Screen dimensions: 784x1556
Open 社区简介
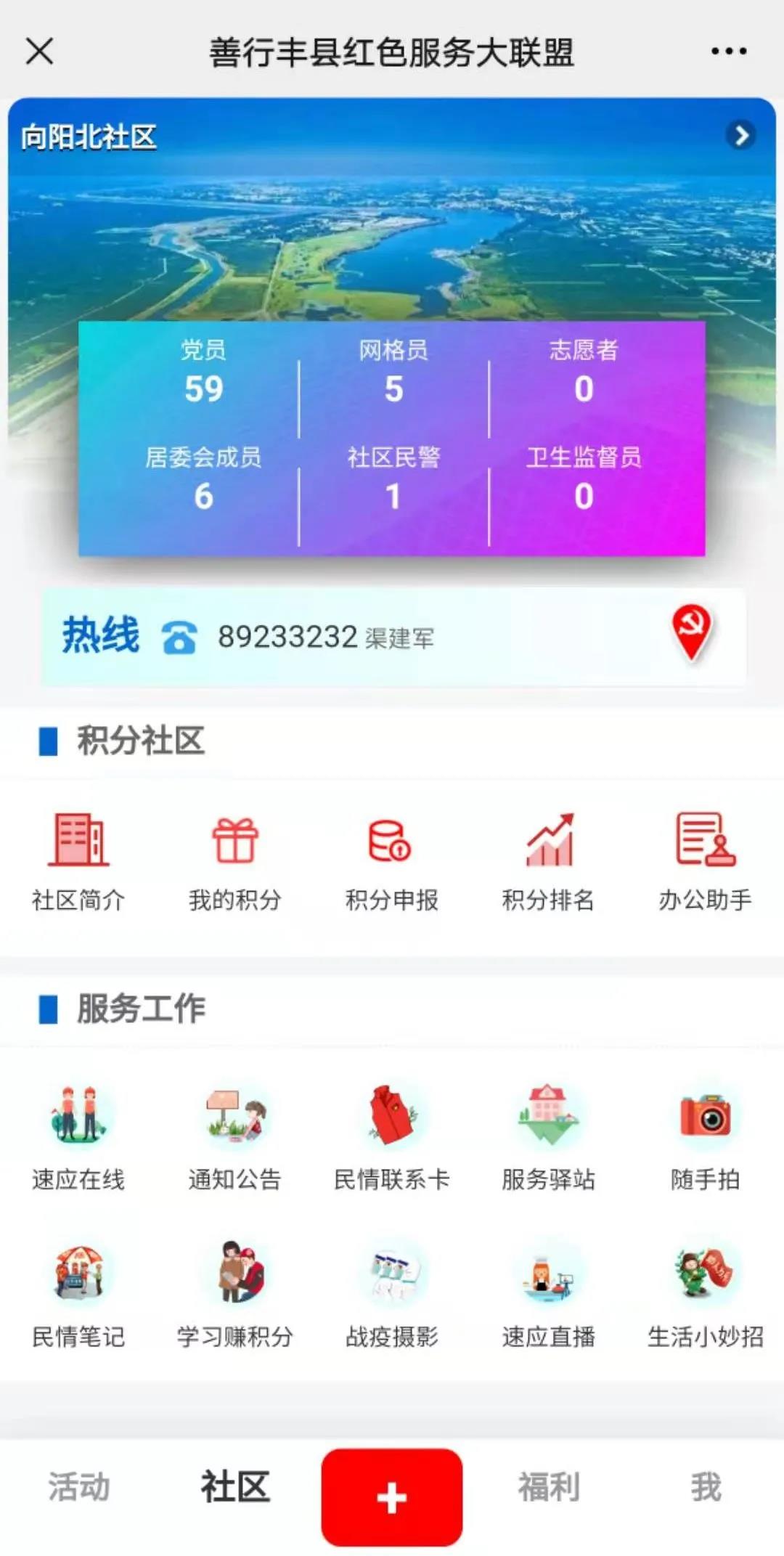coord(78,860)
